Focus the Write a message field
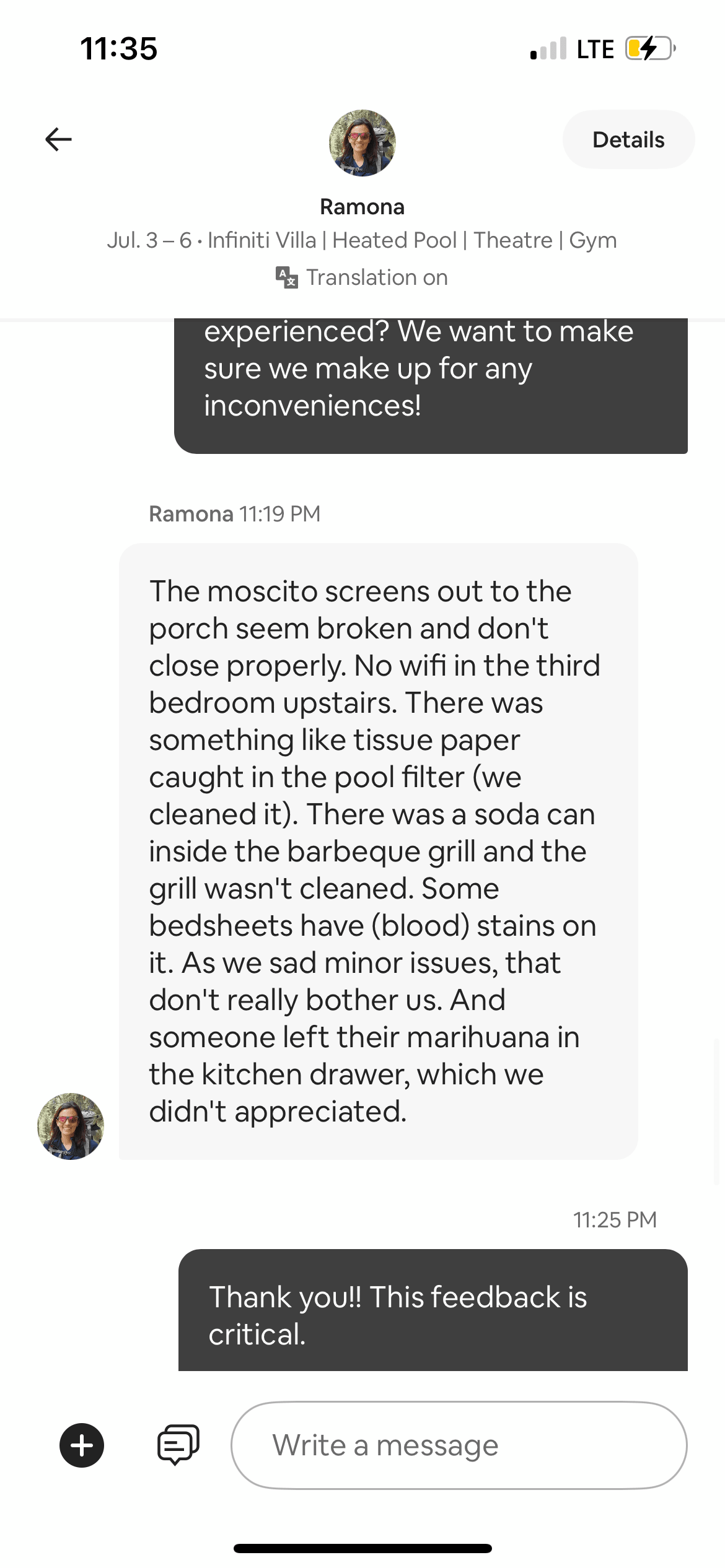Image resolution: width=725 pixels, height=1568 pixels. point(459,1445)
